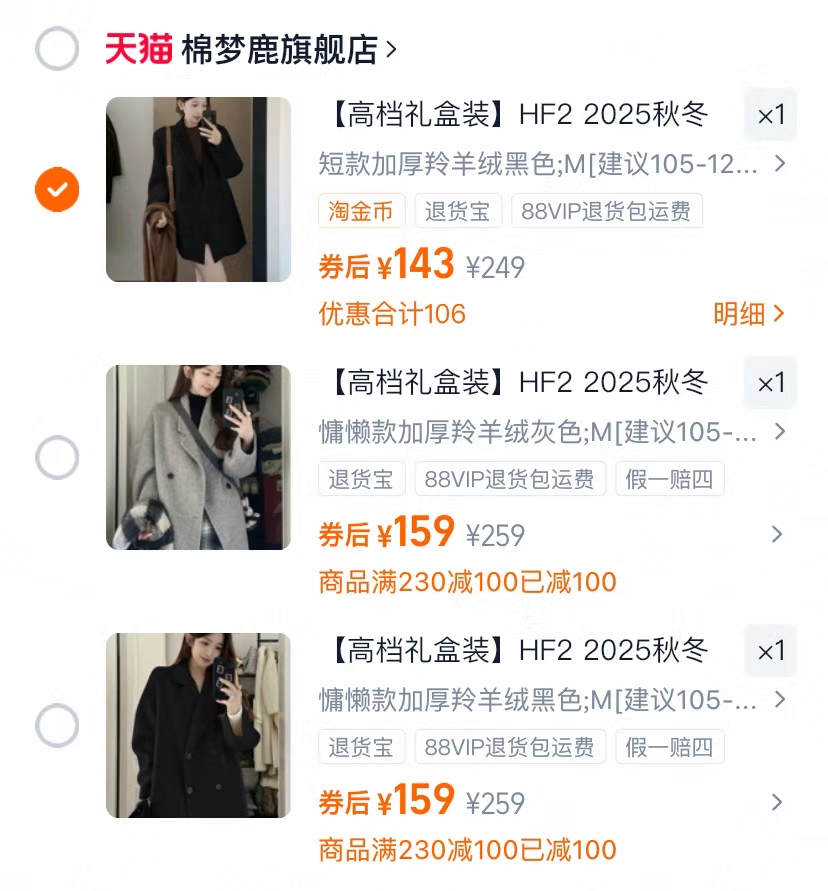The image size is (828, 891).
Task: Deselect the checked black short coat item
Action: point(57,189)
